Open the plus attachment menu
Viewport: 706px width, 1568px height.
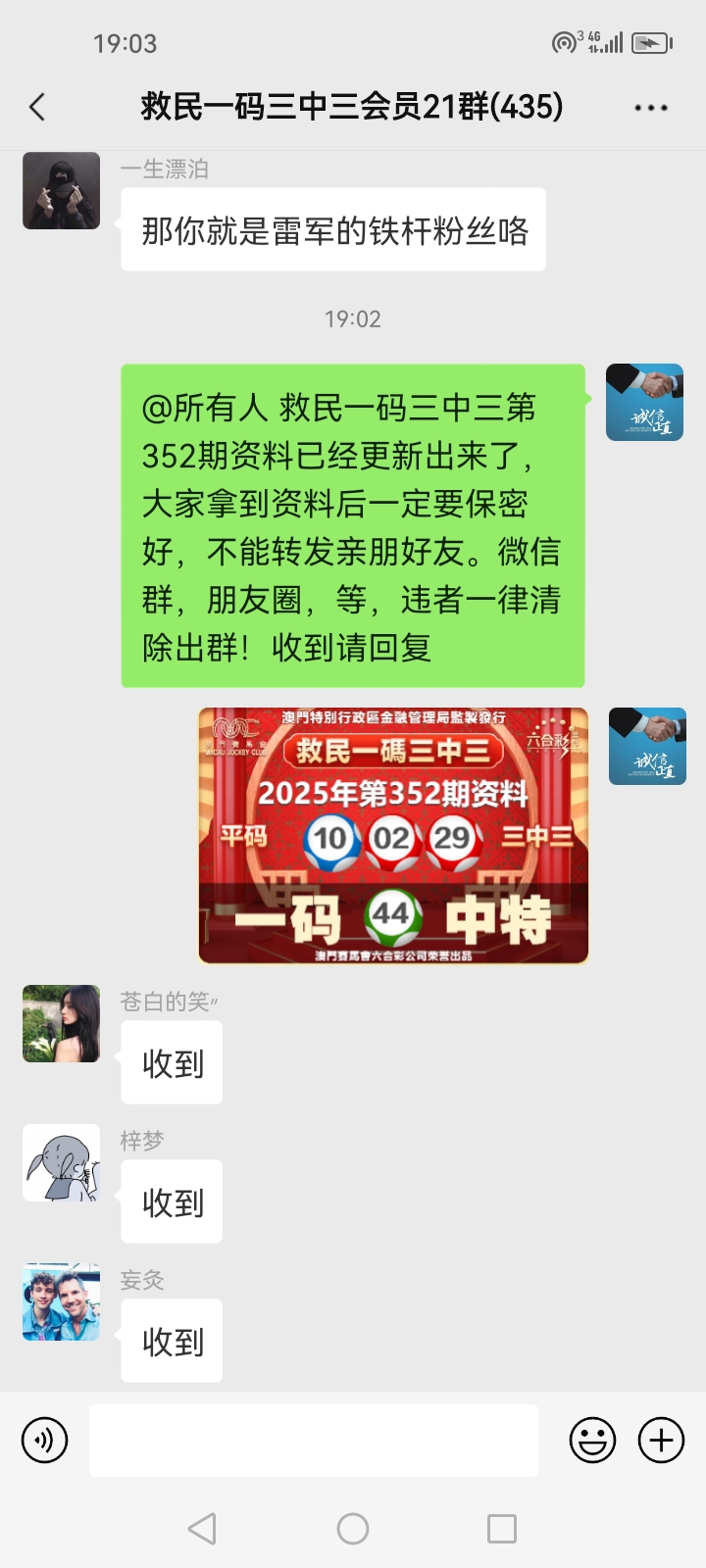[662, 1441]
